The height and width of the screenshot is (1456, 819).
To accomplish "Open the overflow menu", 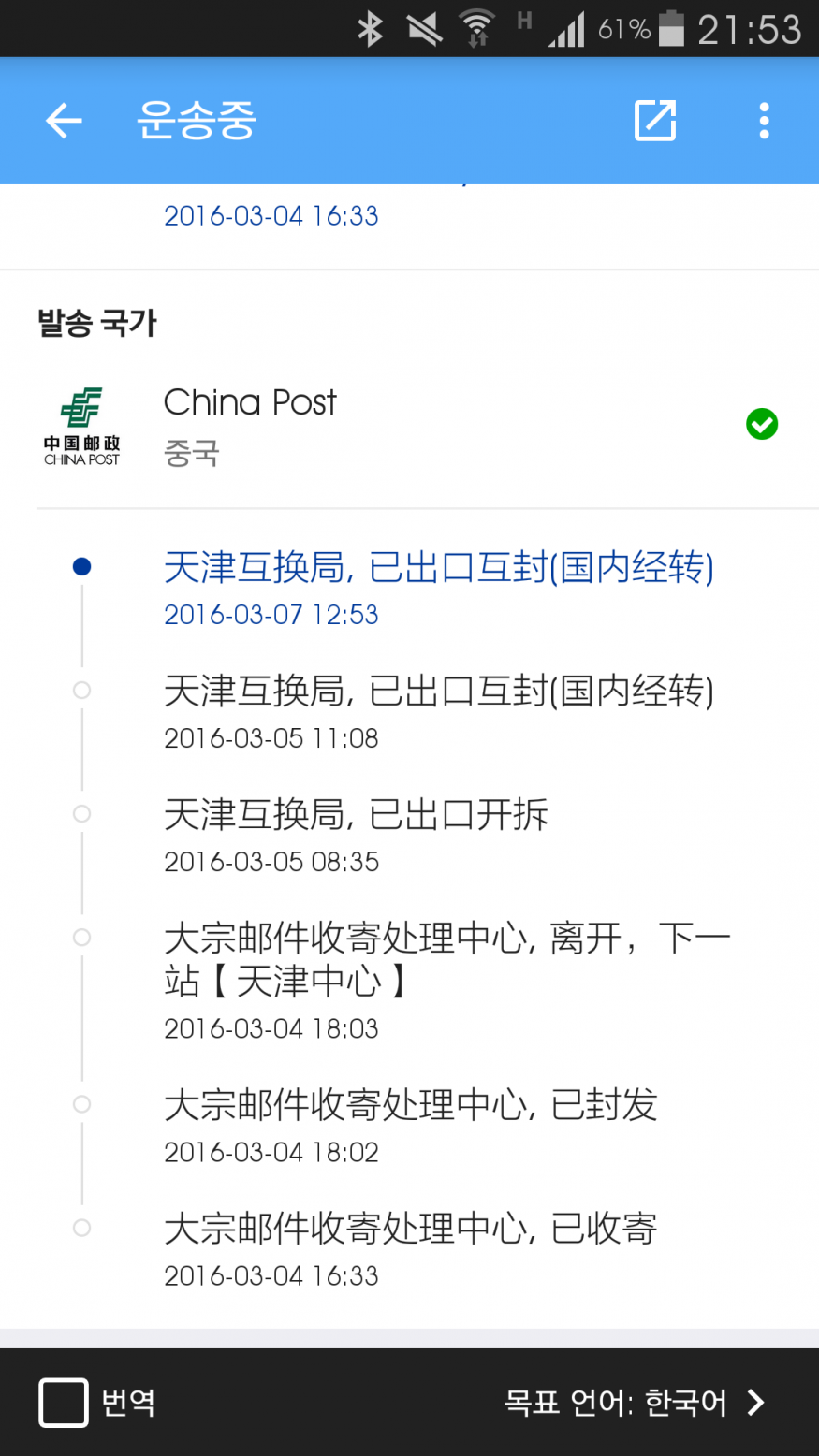I will point(764,121).
